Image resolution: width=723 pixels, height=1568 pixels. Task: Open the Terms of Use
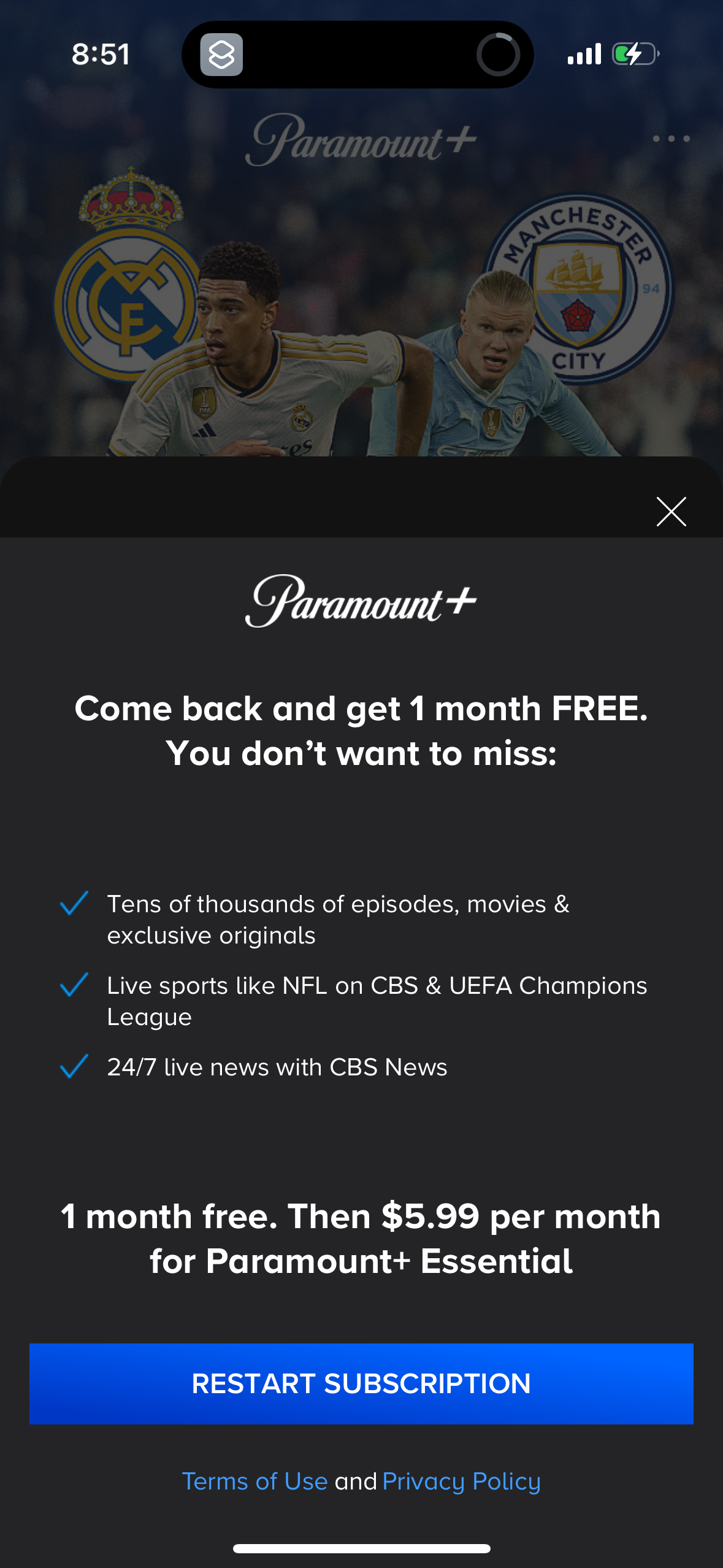pos(253,1481)
